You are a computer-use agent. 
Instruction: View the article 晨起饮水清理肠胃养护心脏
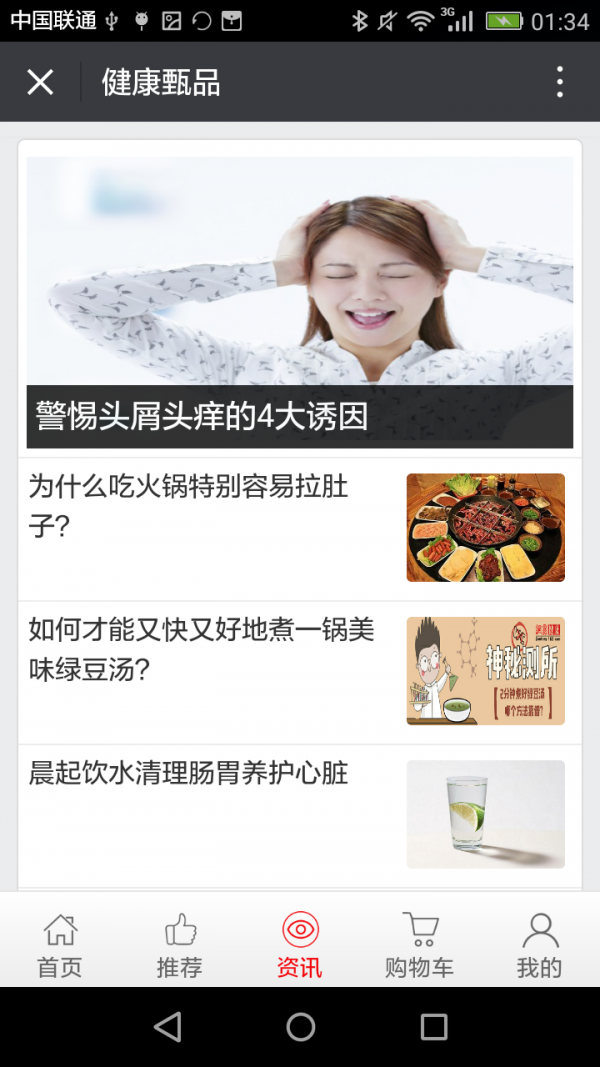300,814
